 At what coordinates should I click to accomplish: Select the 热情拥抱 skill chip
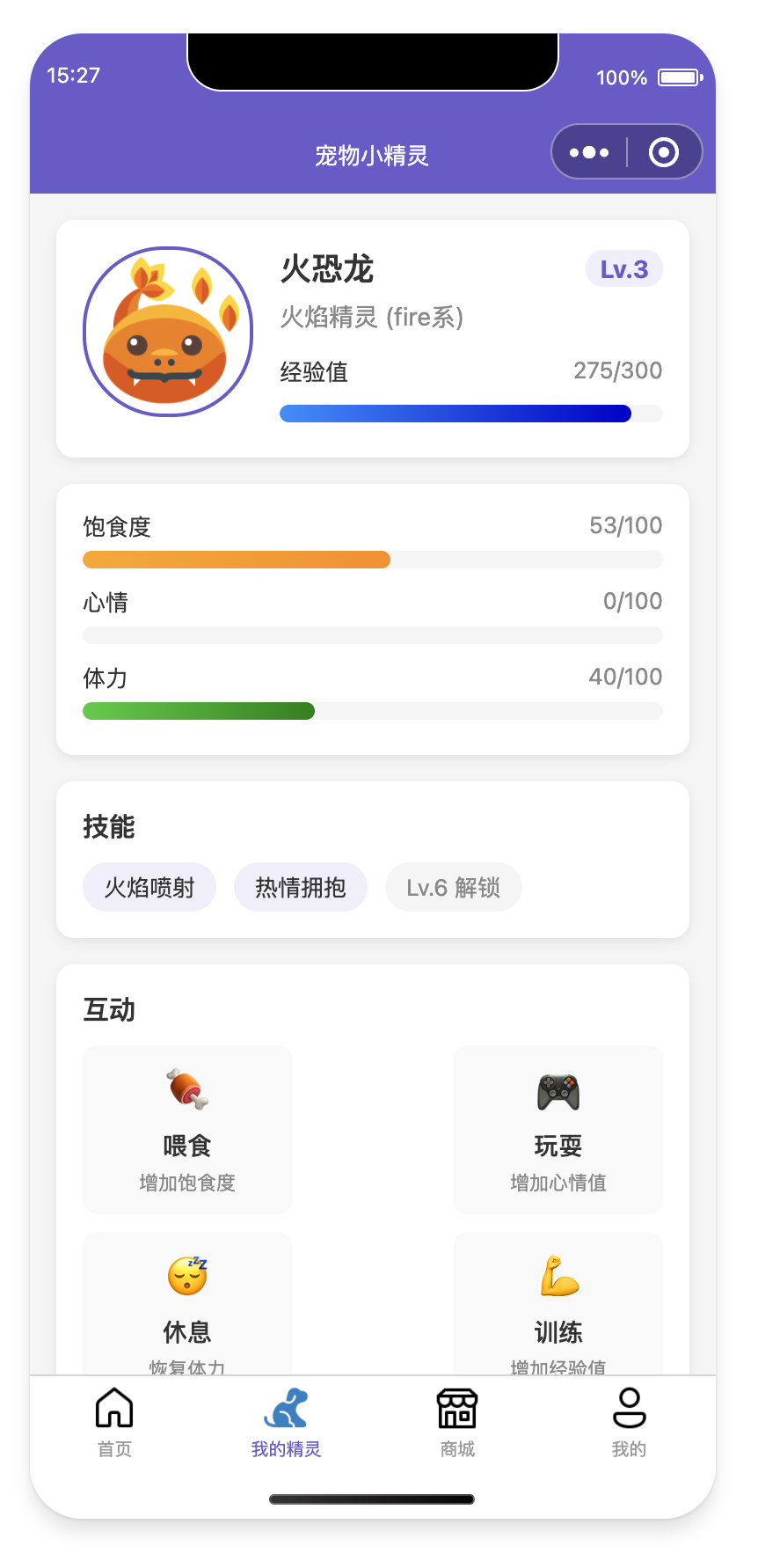[301, 887]
